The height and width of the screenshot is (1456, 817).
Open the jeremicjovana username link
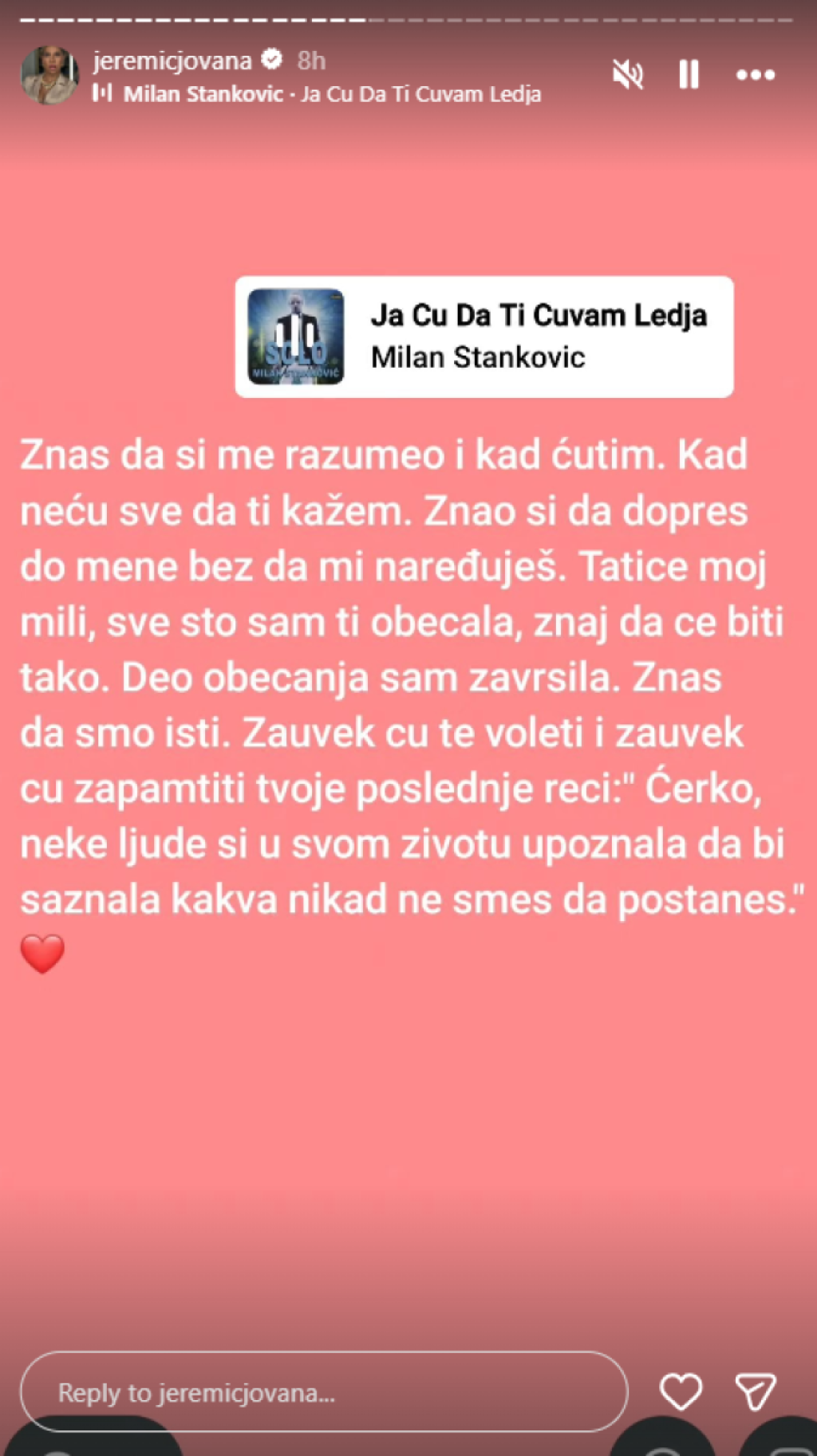[172, 61]
